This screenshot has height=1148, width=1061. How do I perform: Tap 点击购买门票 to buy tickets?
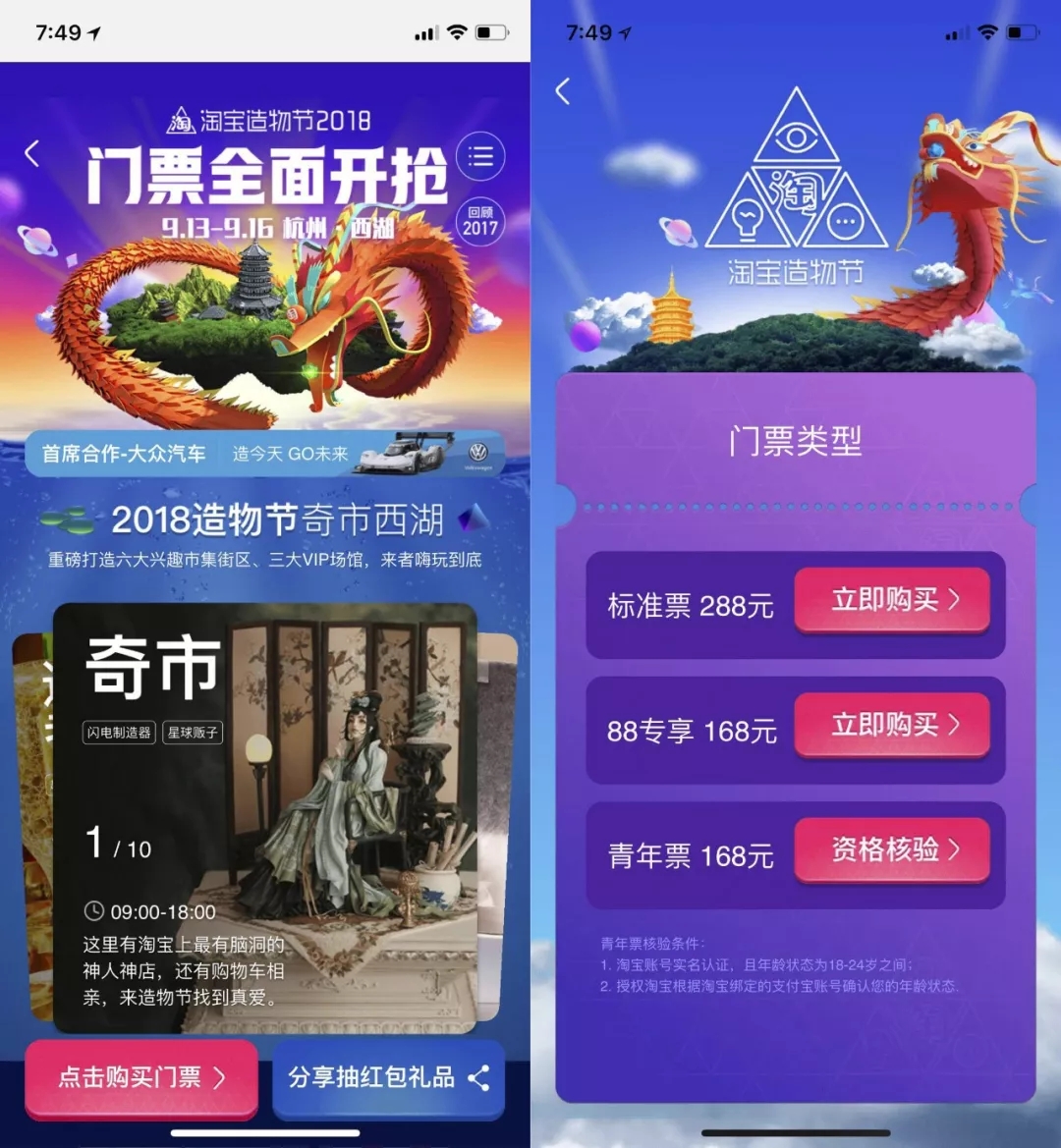coord(141,1077)
